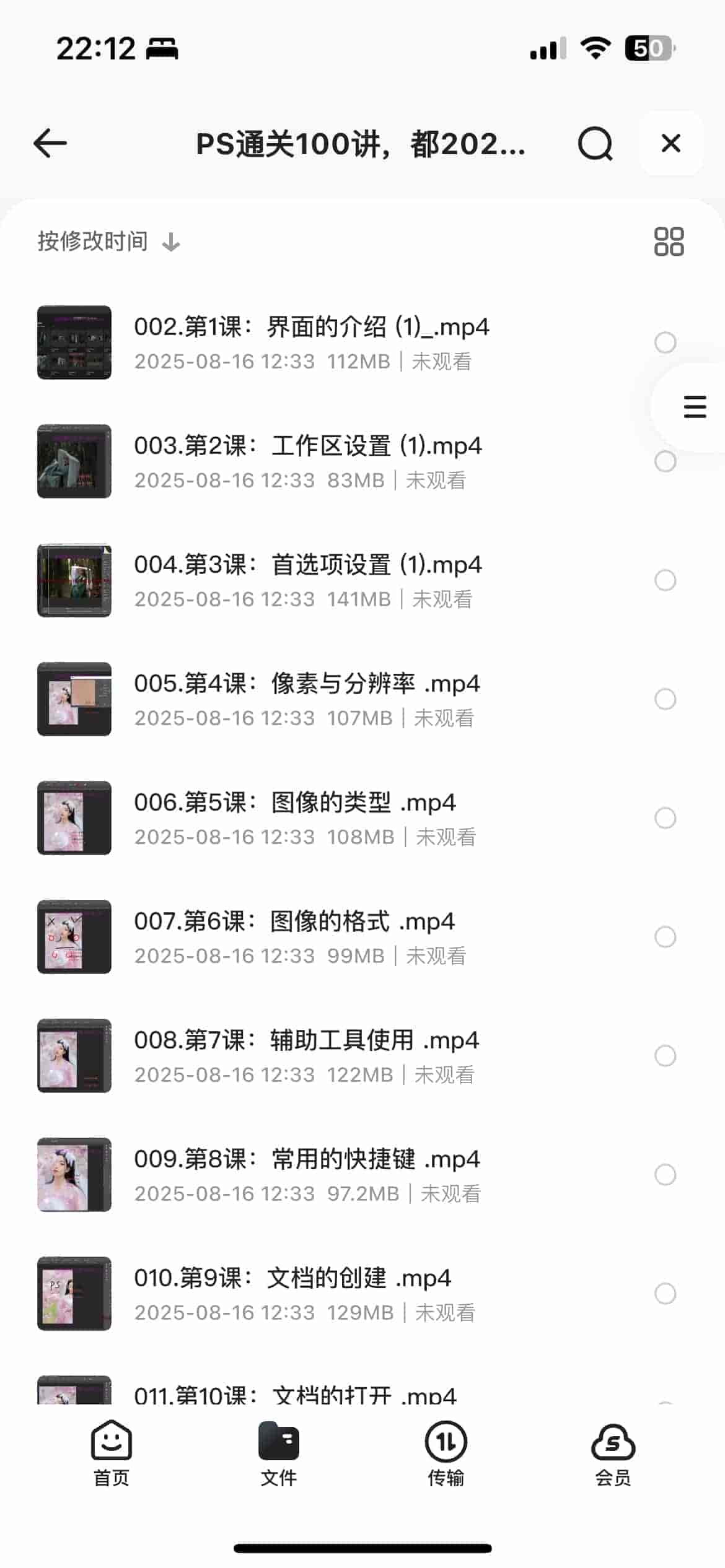The width and height of the screenshot is (725, 1568).
Task: Switch to grid view layout
Action: click(x=667, y=241)
